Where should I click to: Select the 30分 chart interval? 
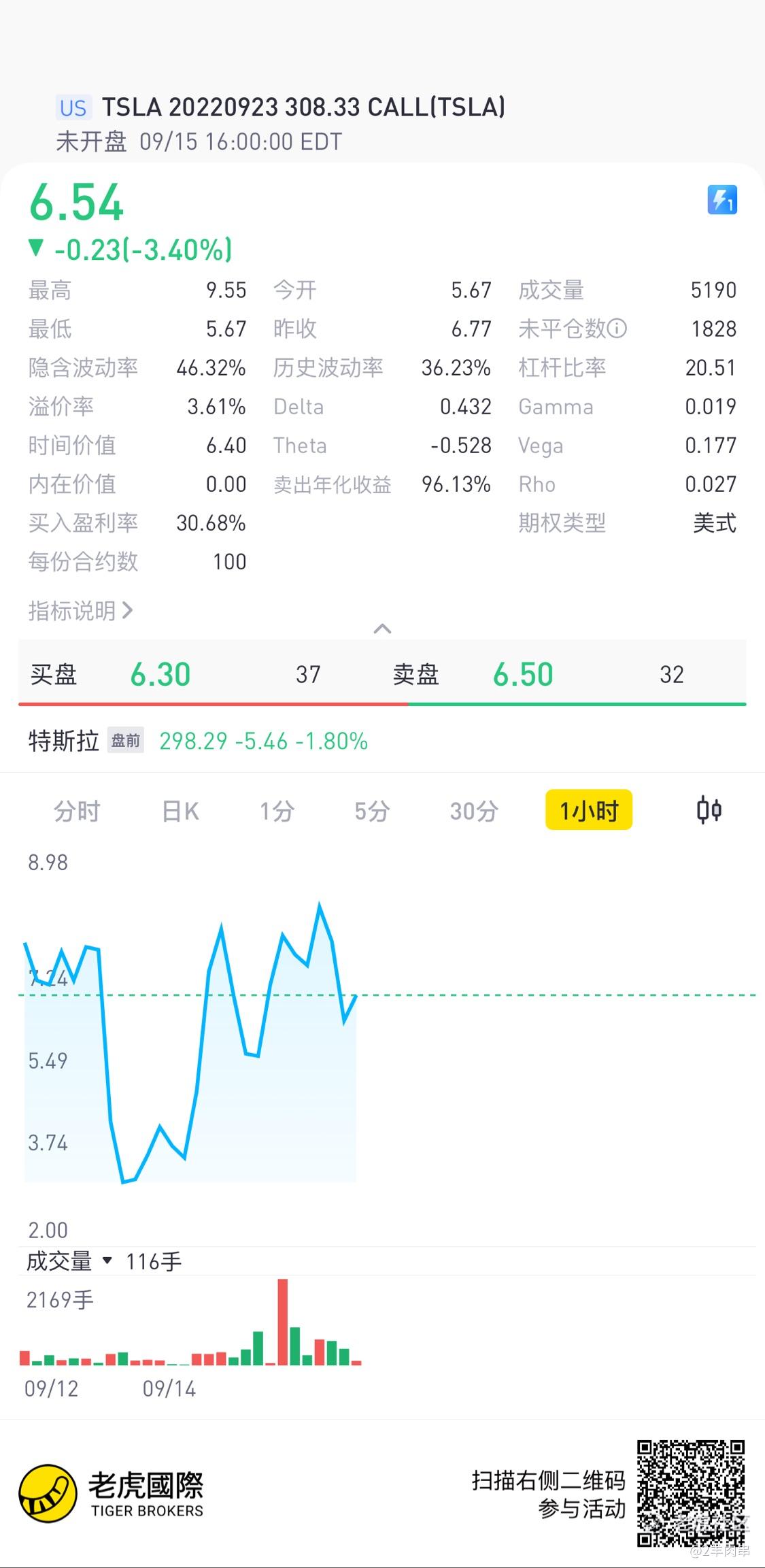474,811
